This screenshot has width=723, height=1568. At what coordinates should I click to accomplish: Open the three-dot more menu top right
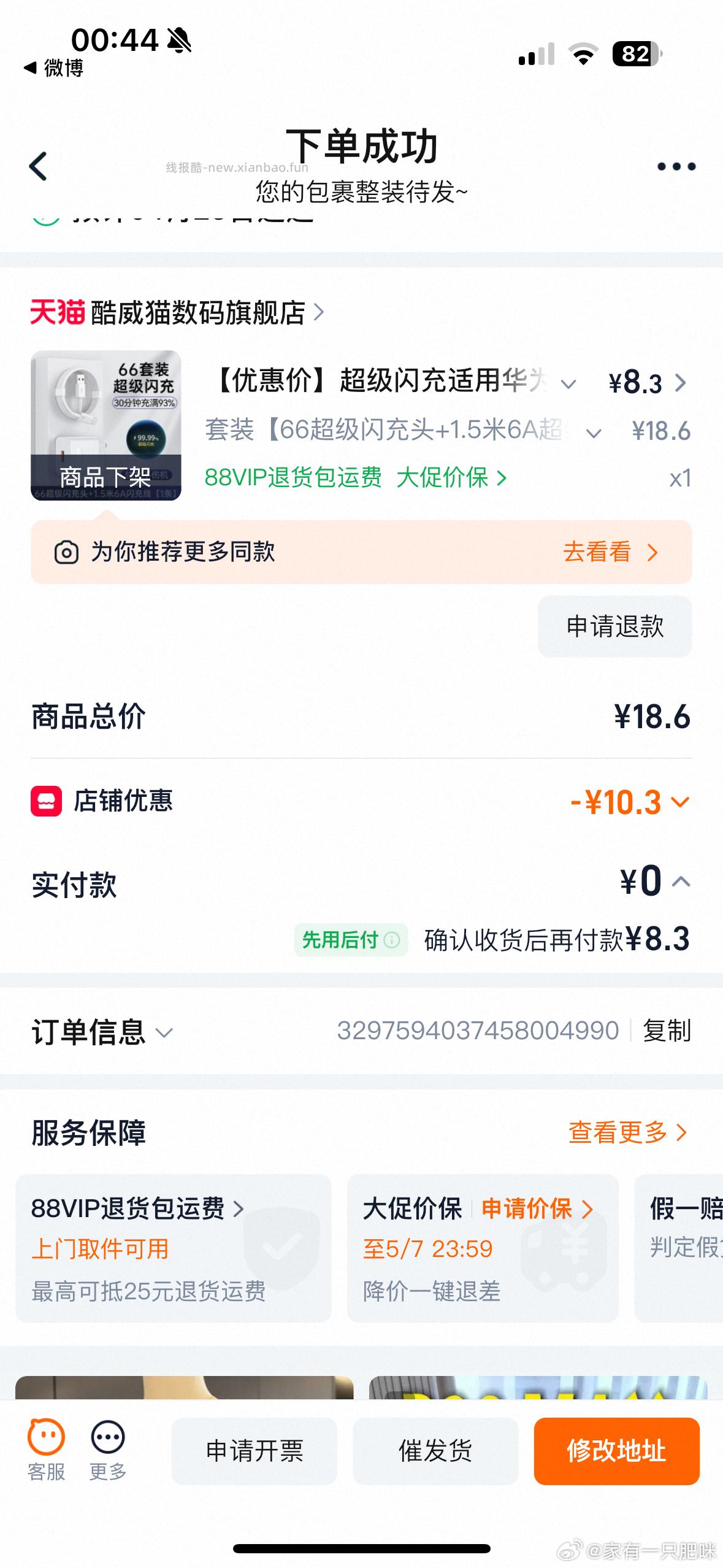tap(676, 166)
